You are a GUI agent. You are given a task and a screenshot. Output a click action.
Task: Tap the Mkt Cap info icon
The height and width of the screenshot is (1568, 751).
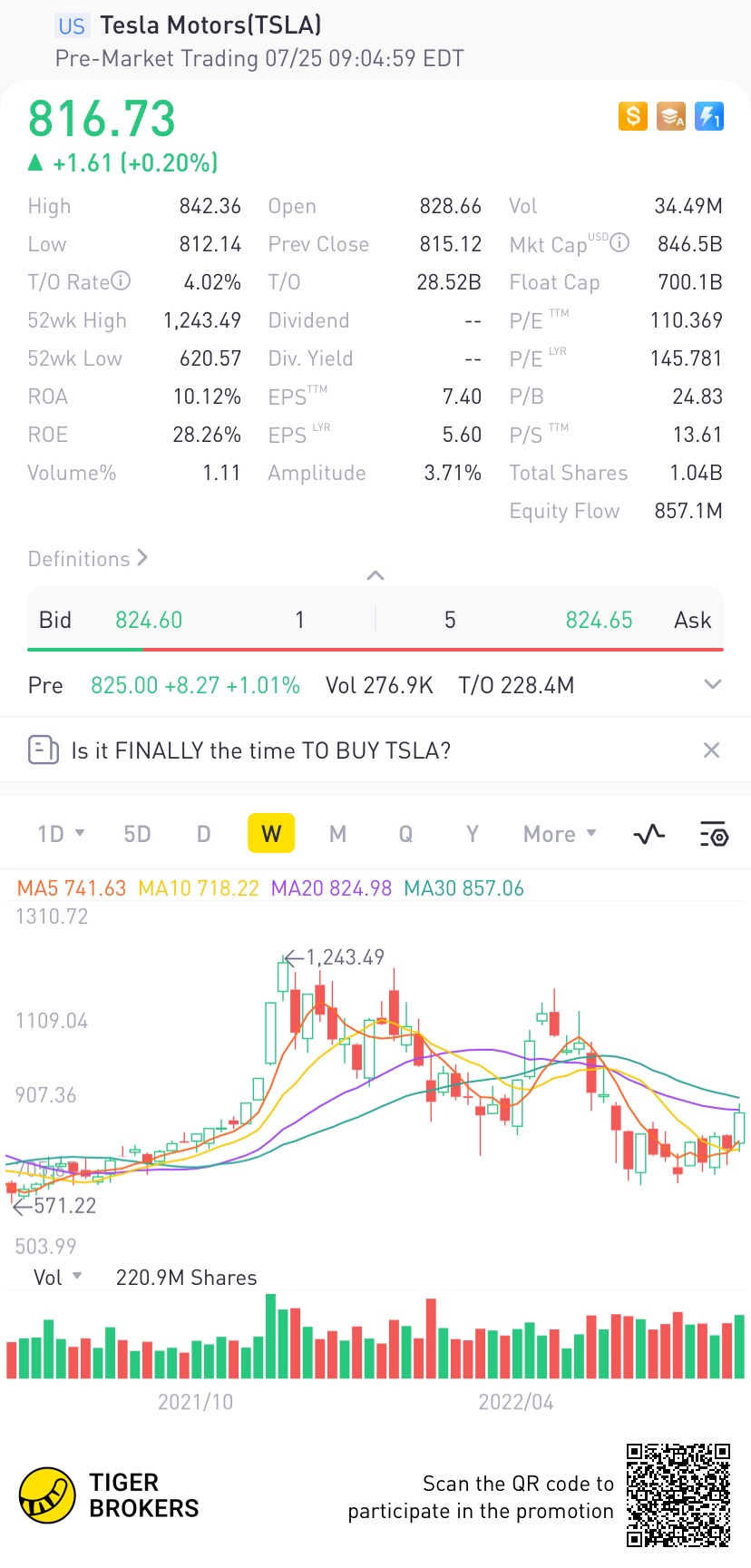point(619,242)
